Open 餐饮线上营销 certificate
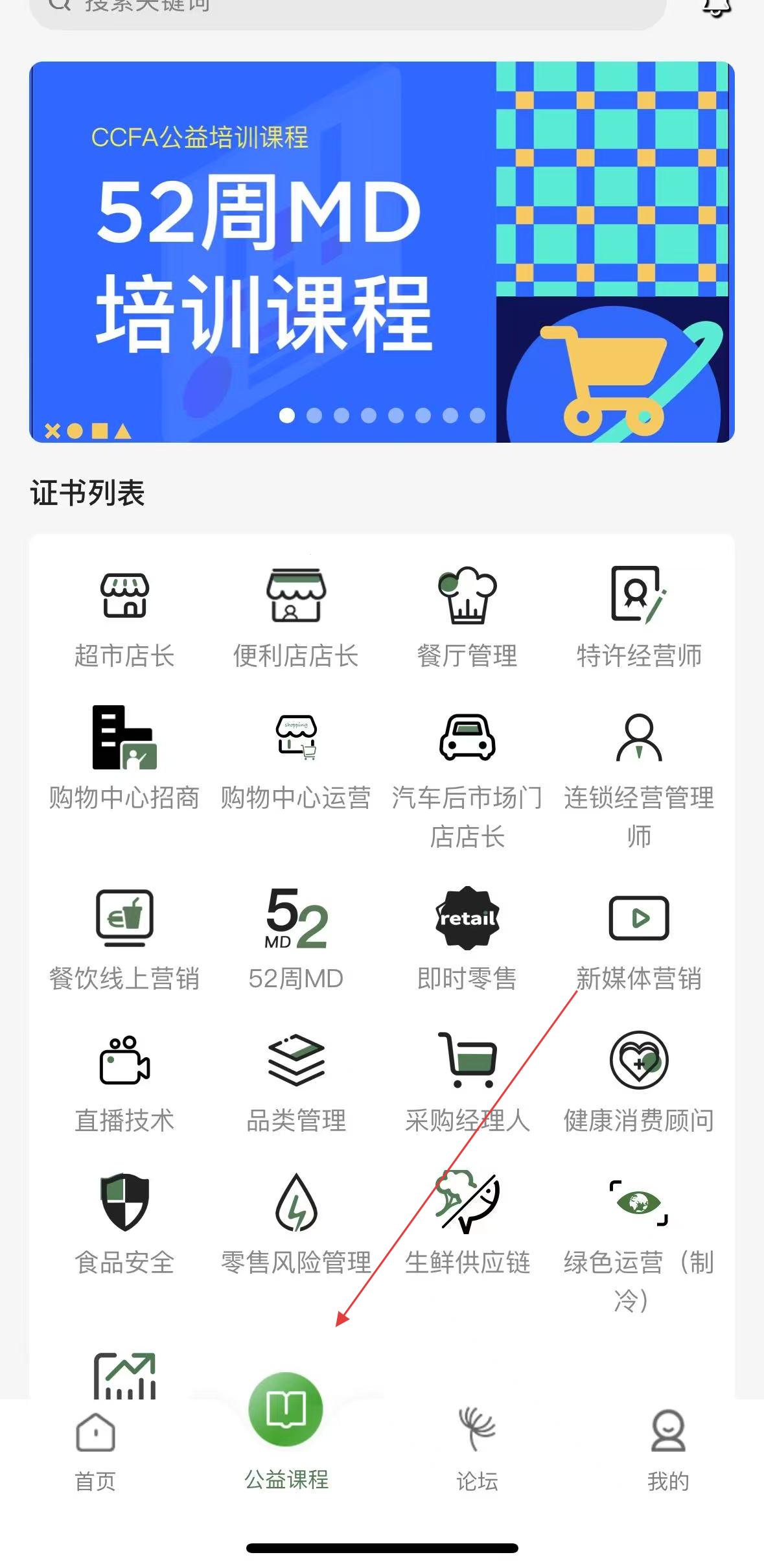Screen dimensions: 764x1568 coord(124,939)
